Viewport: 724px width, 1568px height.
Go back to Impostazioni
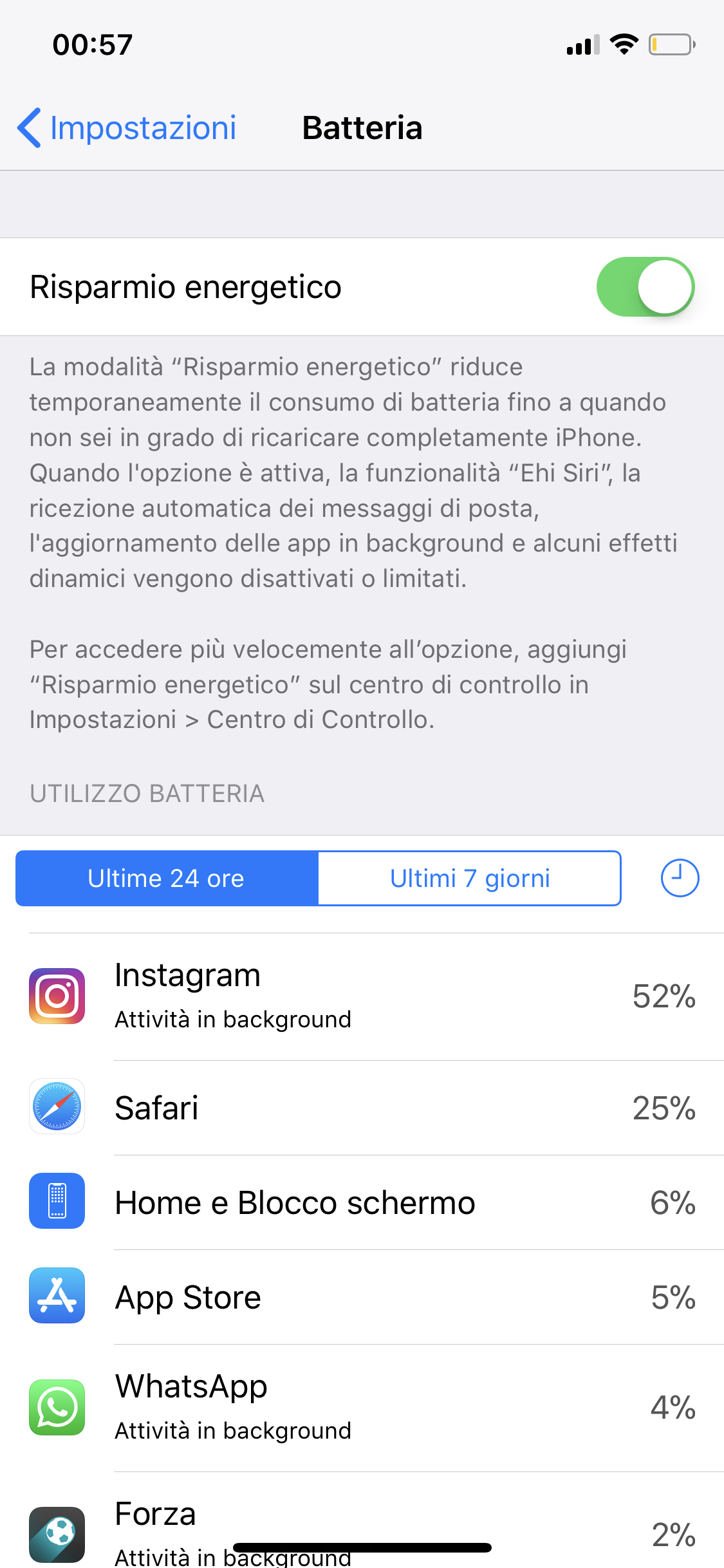click(127, 127)
